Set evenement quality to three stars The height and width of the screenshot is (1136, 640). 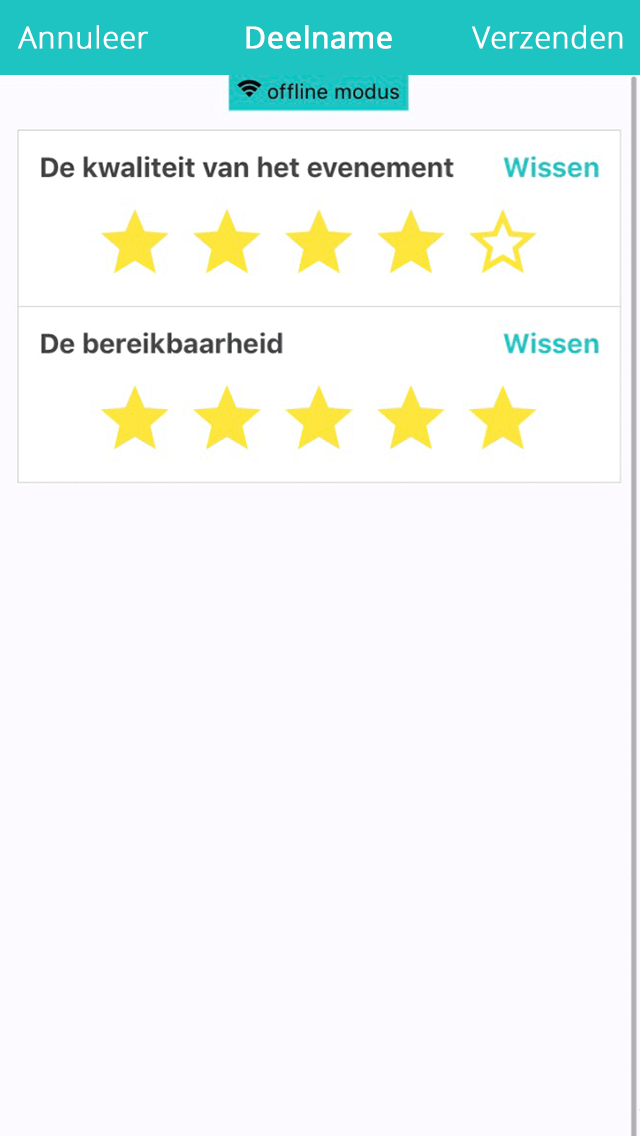(x=318, y=242)
